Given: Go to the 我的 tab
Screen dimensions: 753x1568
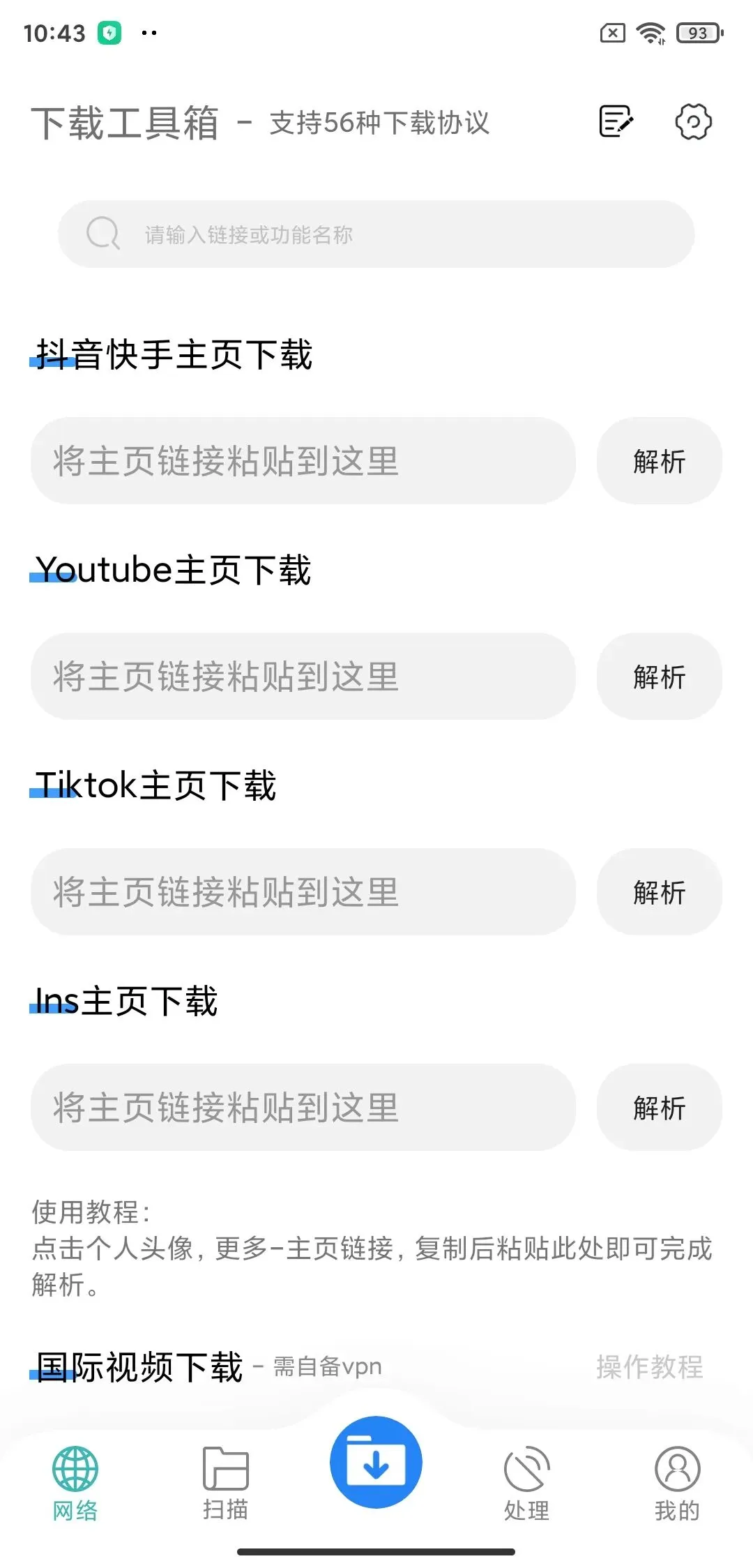Looking at the screenshot, I should coord(677,1483).
